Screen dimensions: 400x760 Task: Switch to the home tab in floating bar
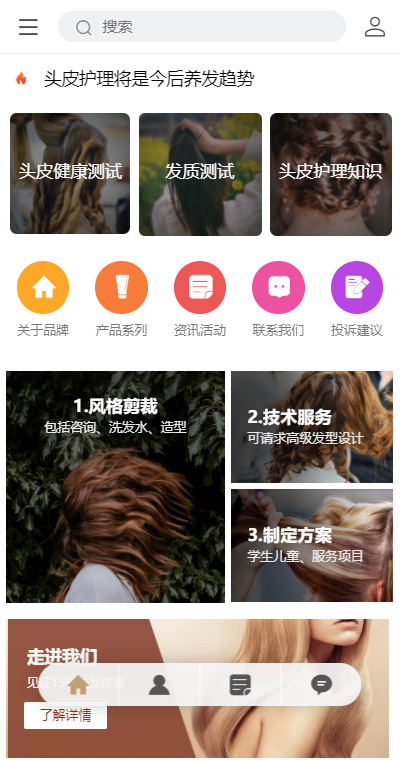pos(78,684)
